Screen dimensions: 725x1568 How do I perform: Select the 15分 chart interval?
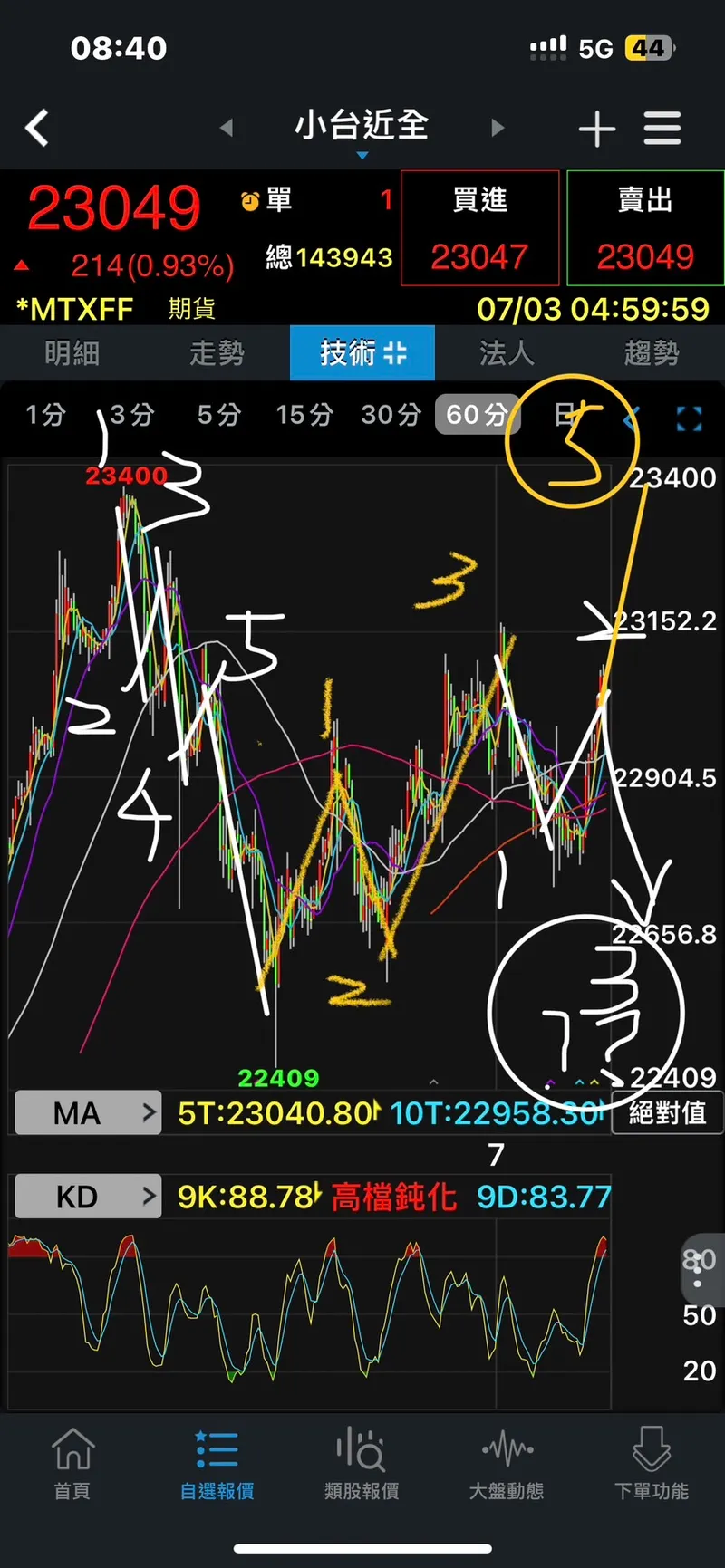[x=304, y=415]
